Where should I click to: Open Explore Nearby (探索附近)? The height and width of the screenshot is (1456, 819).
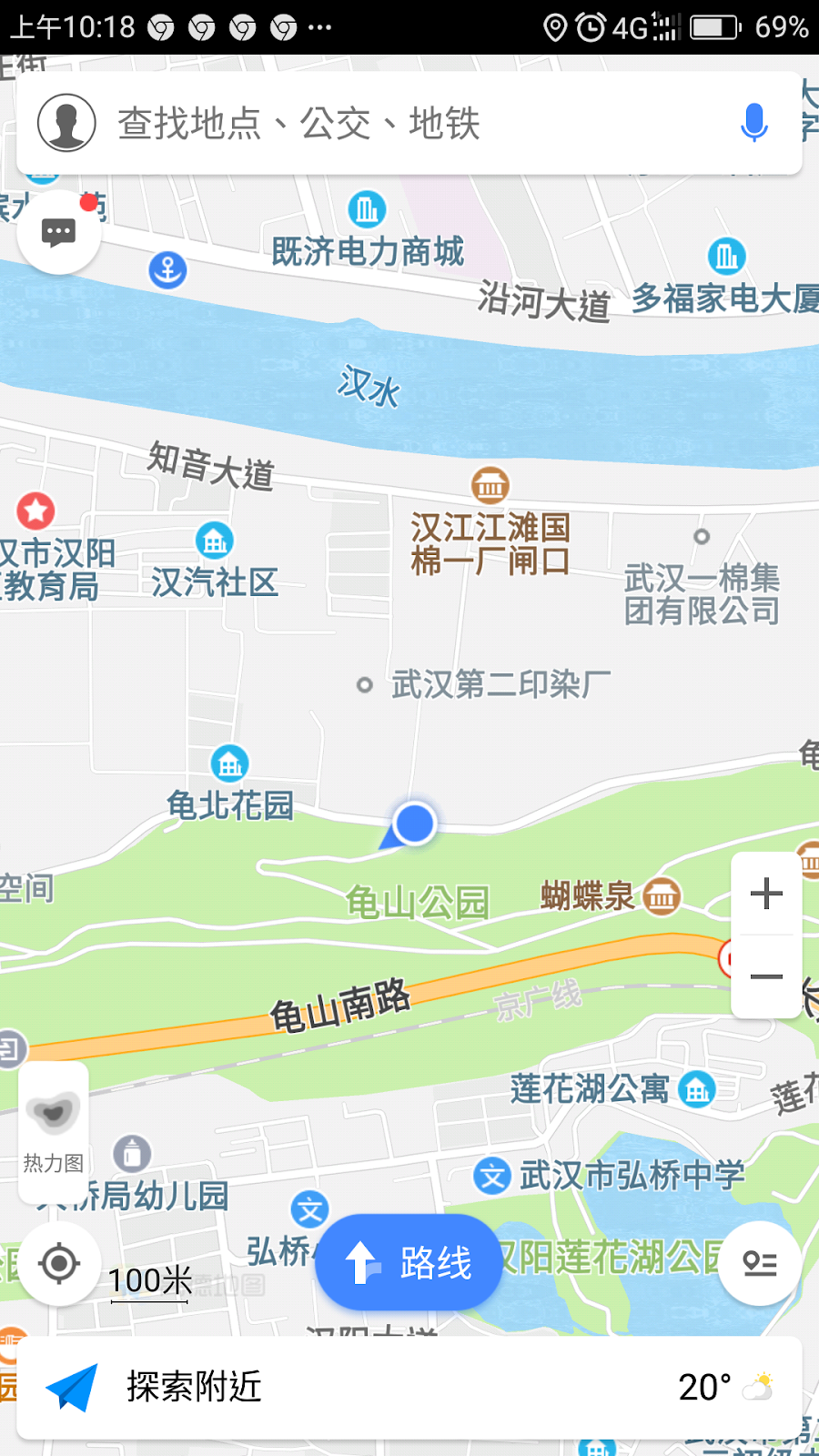click(x=193, y=1387)
